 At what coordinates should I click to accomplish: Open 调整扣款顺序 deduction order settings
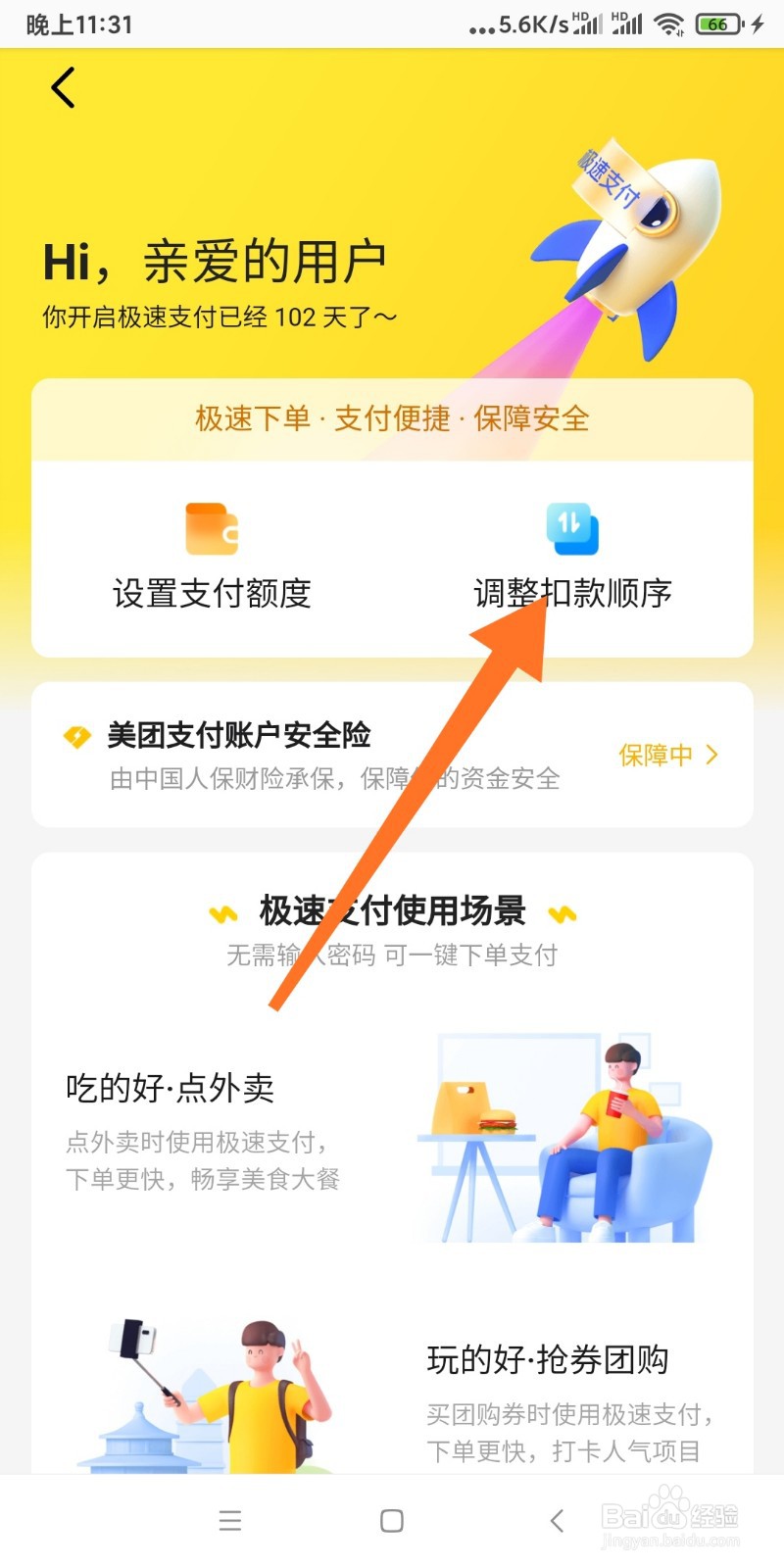572,593
